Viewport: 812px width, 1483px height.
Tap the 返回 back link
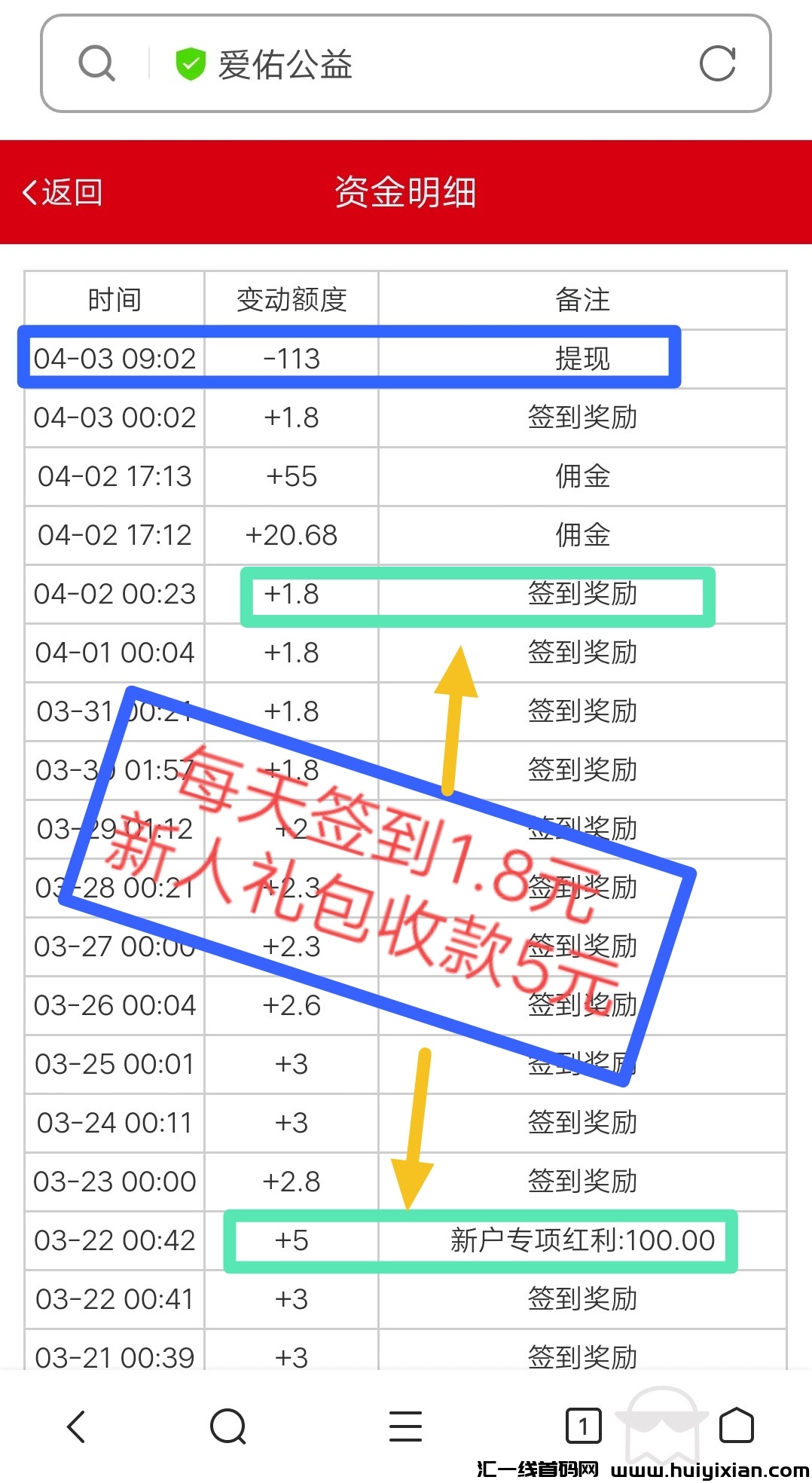click(63, 193)
